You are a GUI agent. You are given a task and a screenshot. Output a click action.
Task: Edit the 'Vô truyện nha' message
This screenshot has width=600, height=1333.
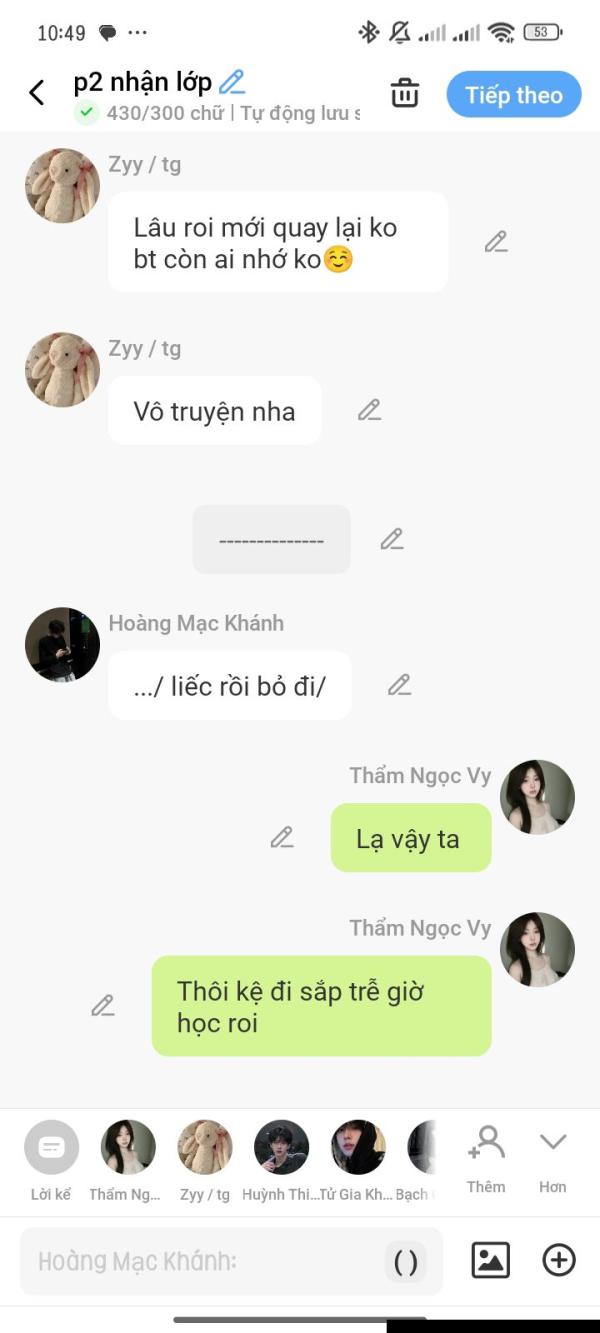370,410
